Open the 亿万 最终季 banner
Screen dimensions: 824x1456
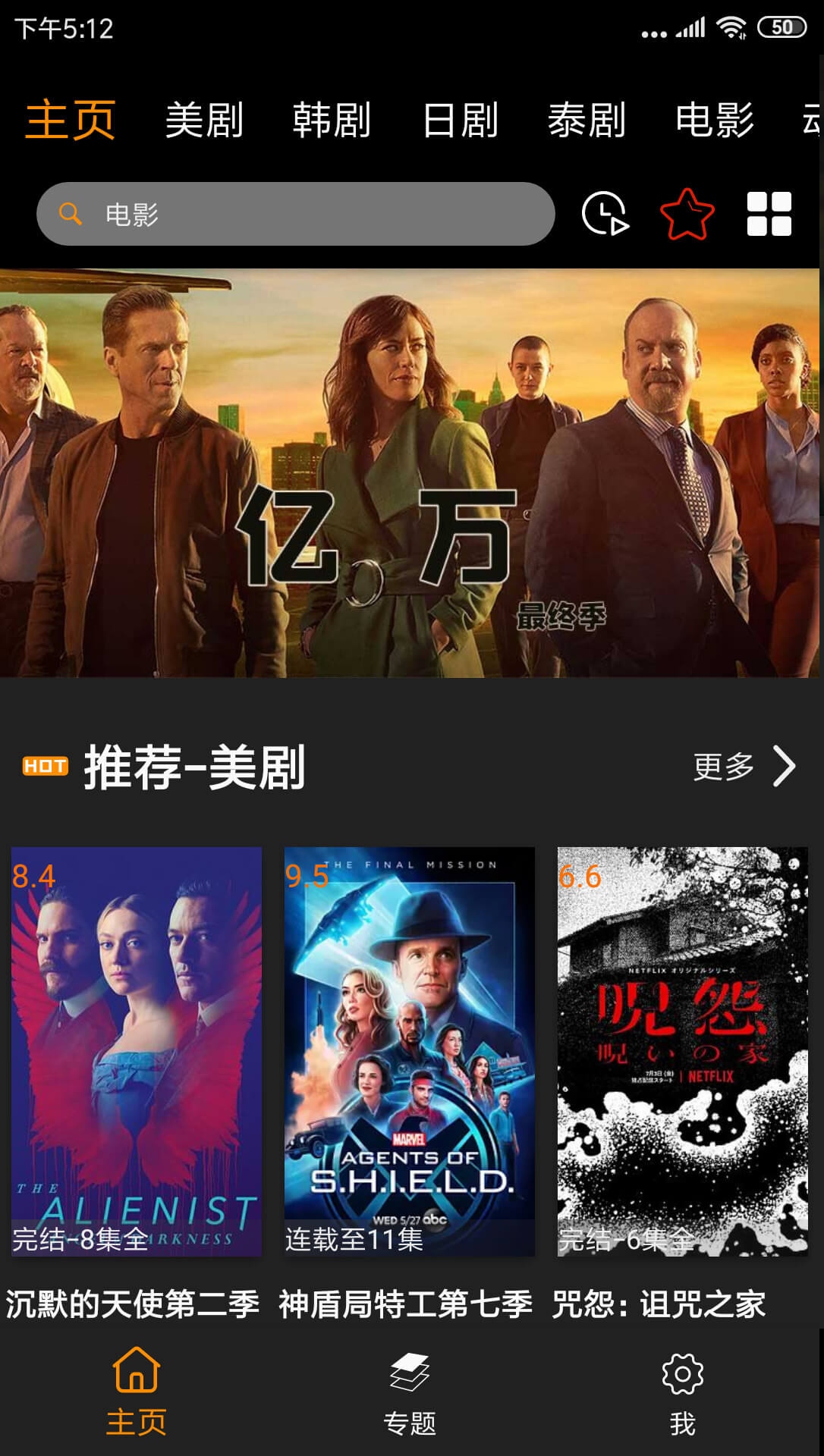pyautogui.click(x=410, y=472)
